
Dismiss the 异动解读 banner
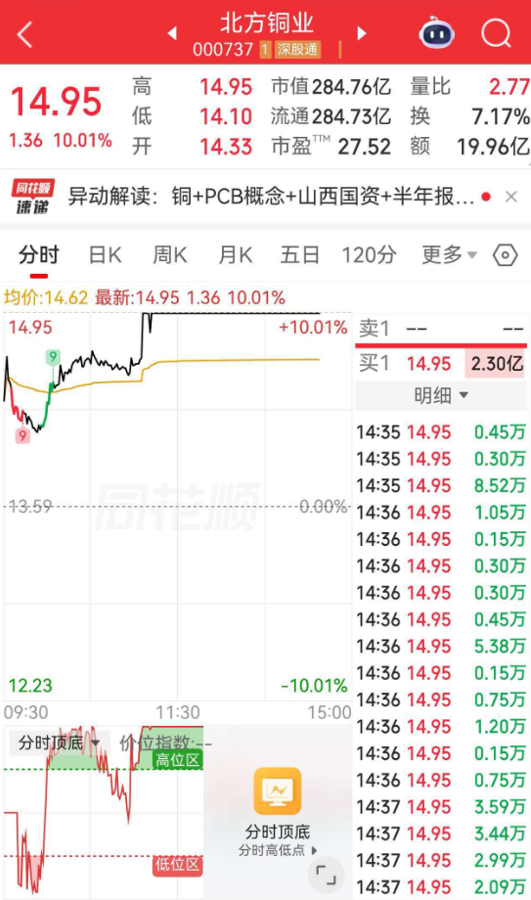pyautogui.click(x=511, y=197)
